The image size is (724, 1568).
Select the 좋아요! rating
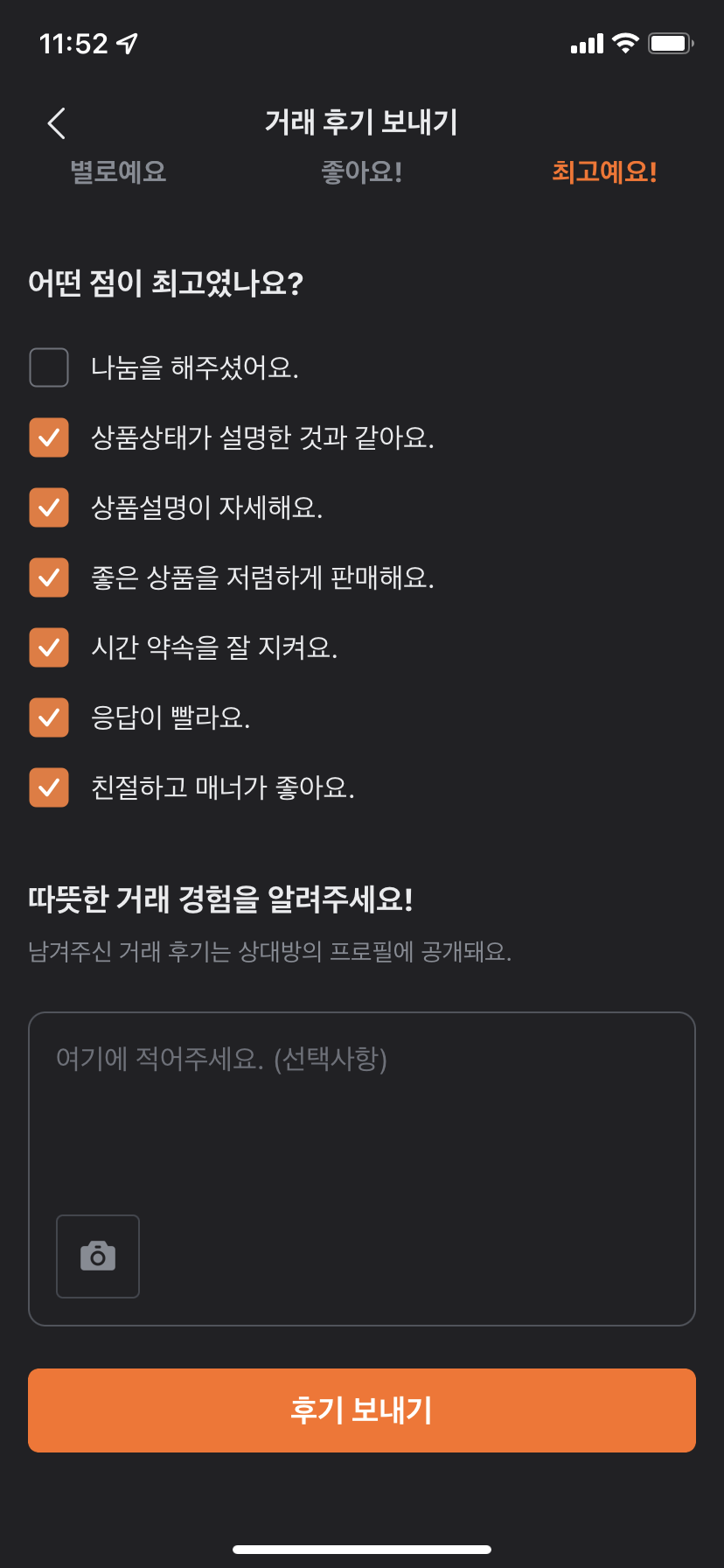[361, 171]
